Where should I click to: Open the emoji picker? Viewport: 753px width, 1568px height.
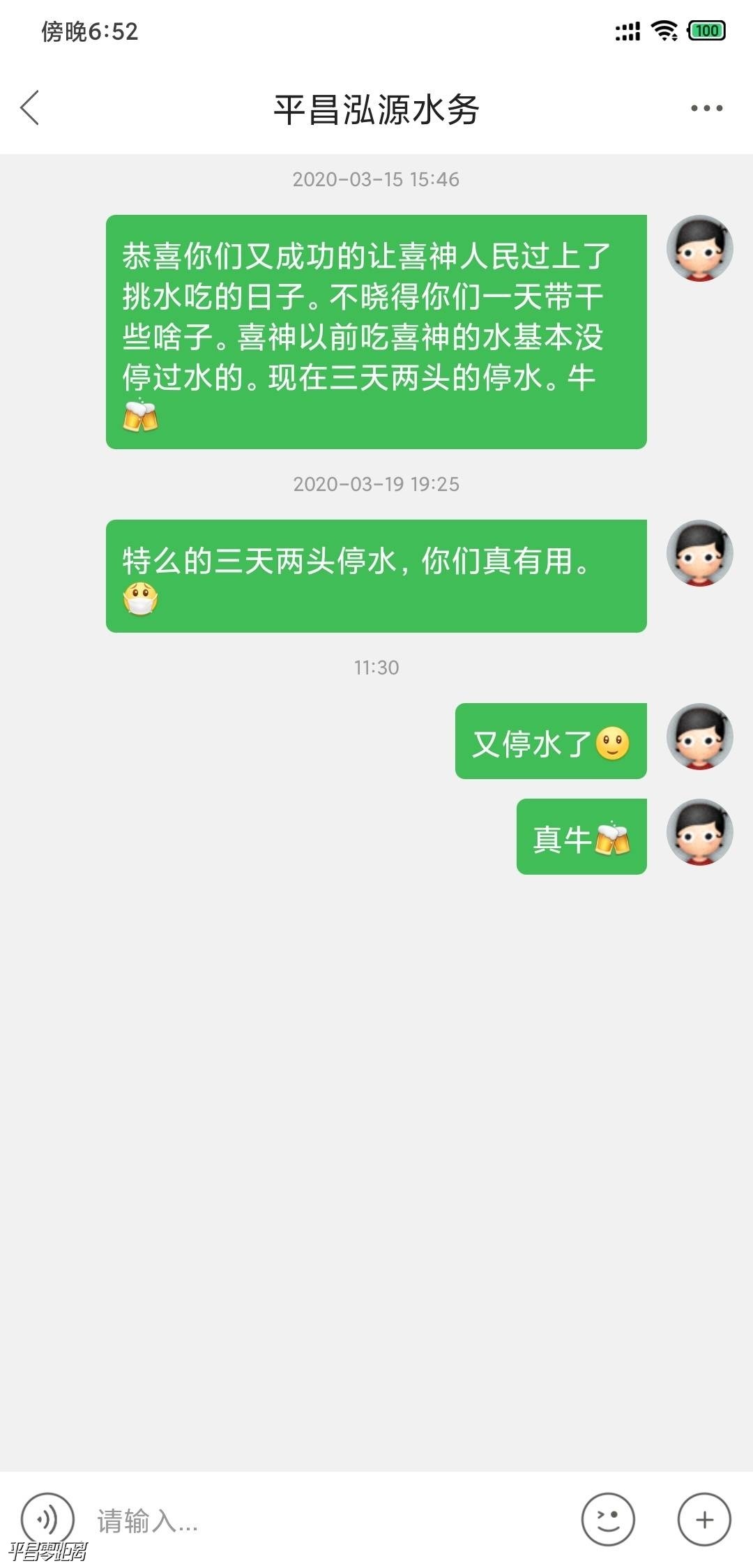click(x=608, y=1519)
